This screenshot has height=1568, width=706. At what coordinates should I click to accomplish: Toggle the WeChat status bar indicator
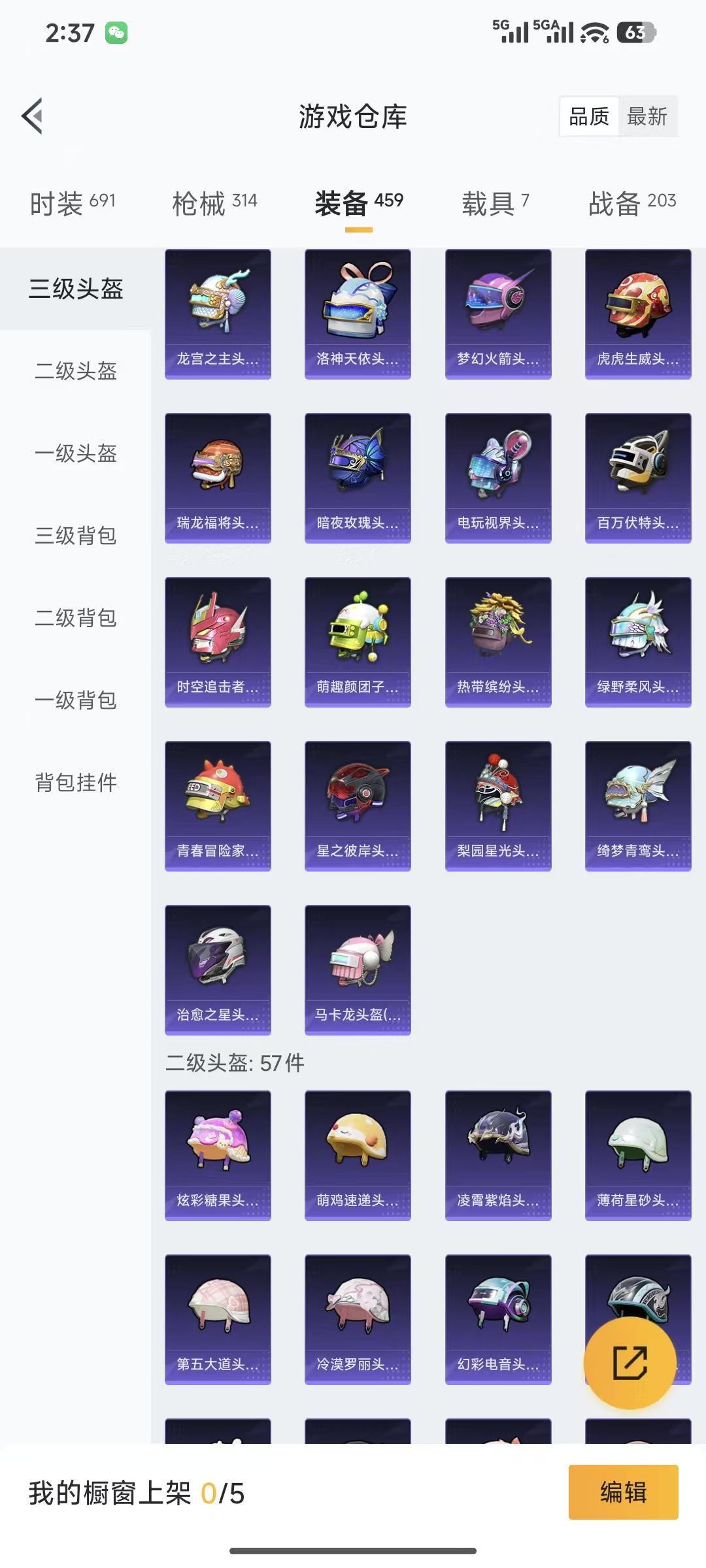point(115,34)
